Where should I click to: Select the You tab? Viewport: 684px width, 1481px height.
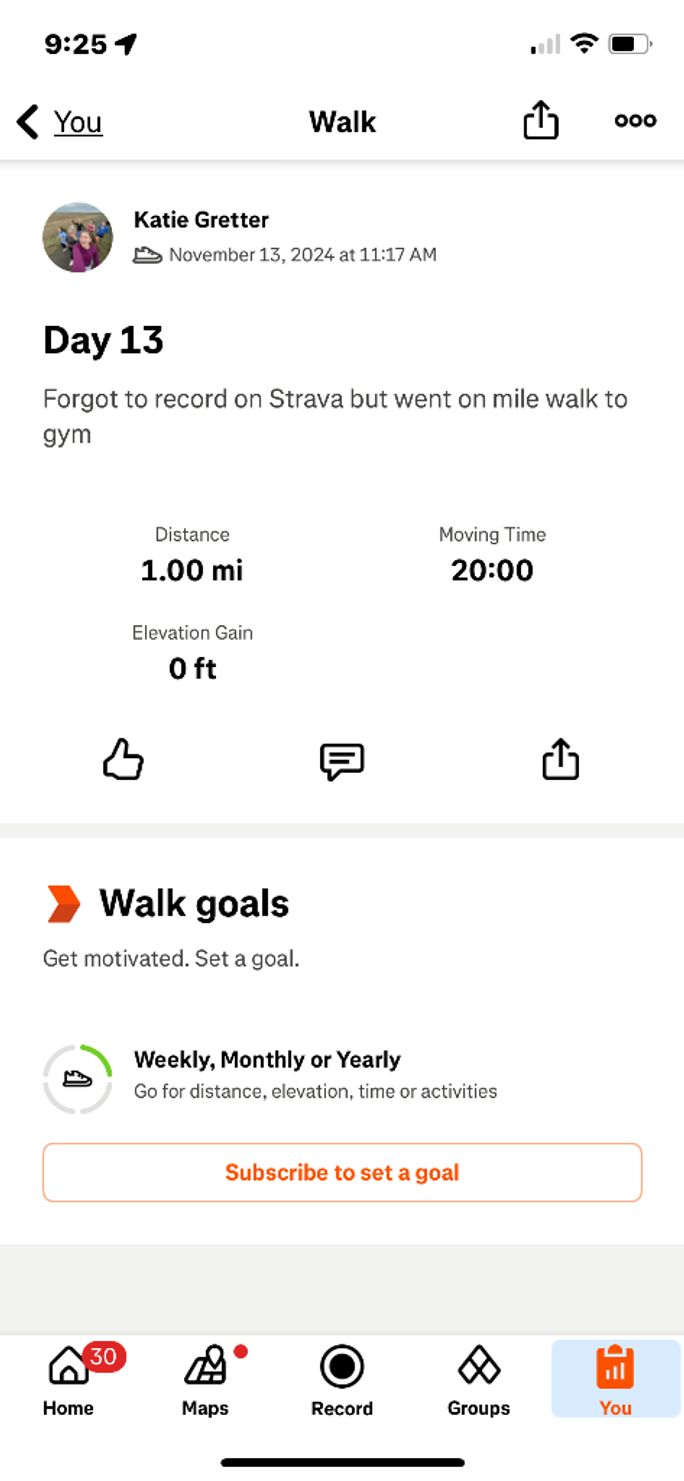coord(615,1380)
